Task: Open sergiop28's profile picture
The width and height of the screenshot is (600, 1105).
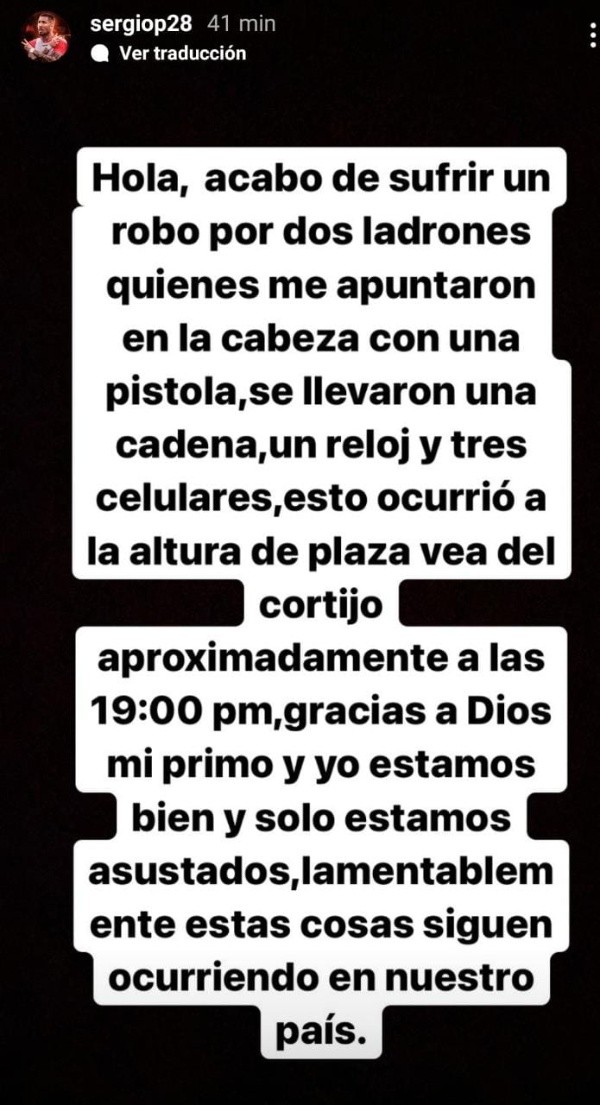Action: 46,36
